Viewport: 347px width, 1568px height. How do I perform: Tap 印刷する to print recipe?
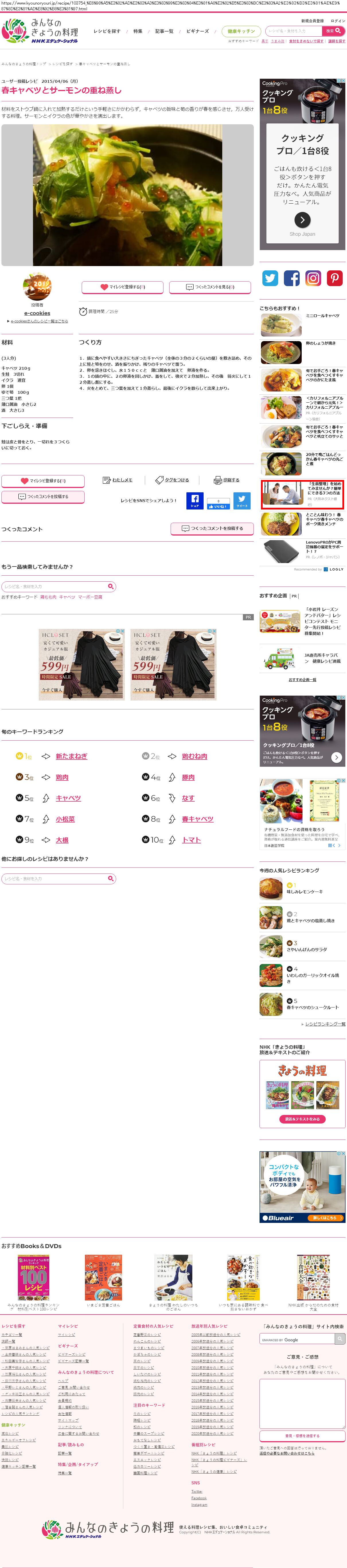[x=226, y=480]
